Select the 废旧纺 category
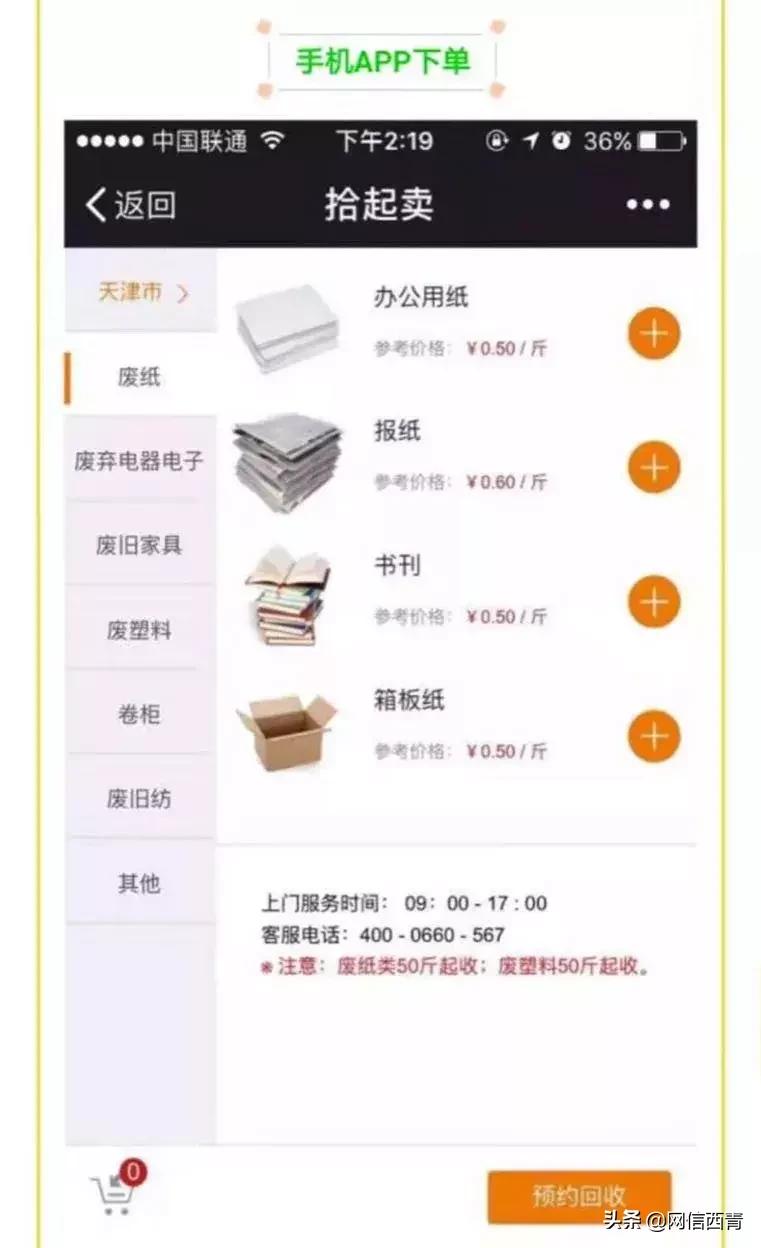 pyautogui.click(x=141, y=797)
